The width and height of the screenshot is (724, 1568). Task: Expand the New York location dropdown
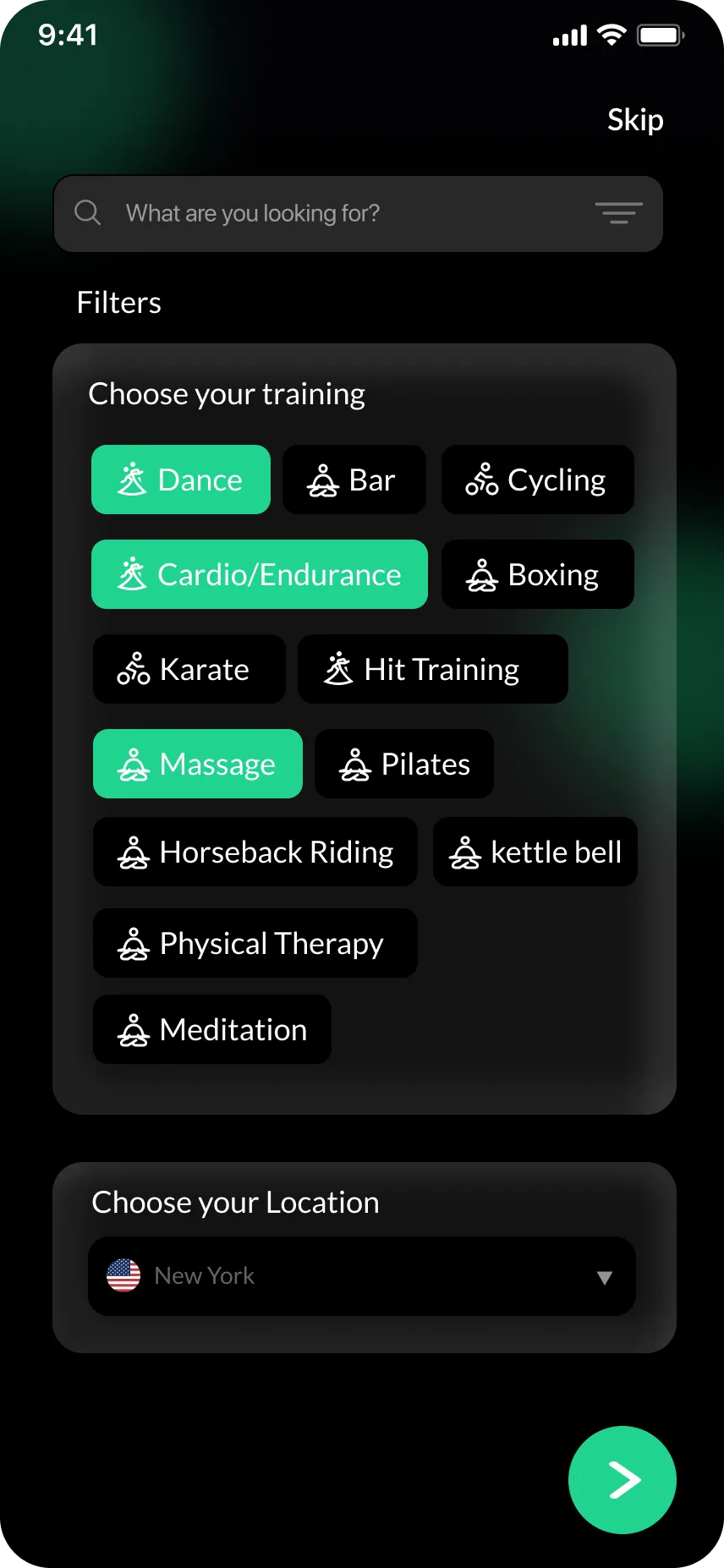click(604, 1278)
